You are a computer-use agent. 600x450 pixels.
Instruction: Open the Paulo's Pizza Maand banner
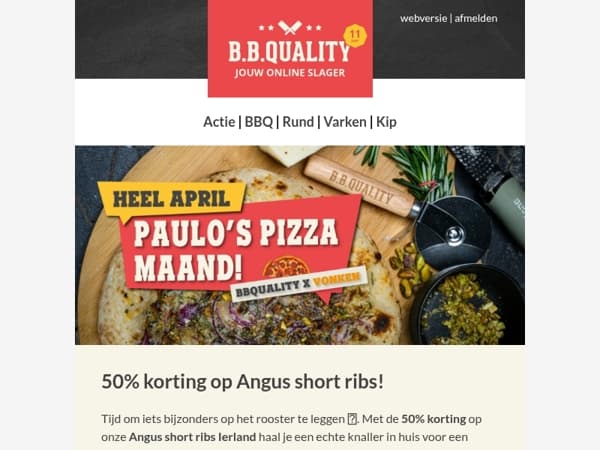point(300,245)
